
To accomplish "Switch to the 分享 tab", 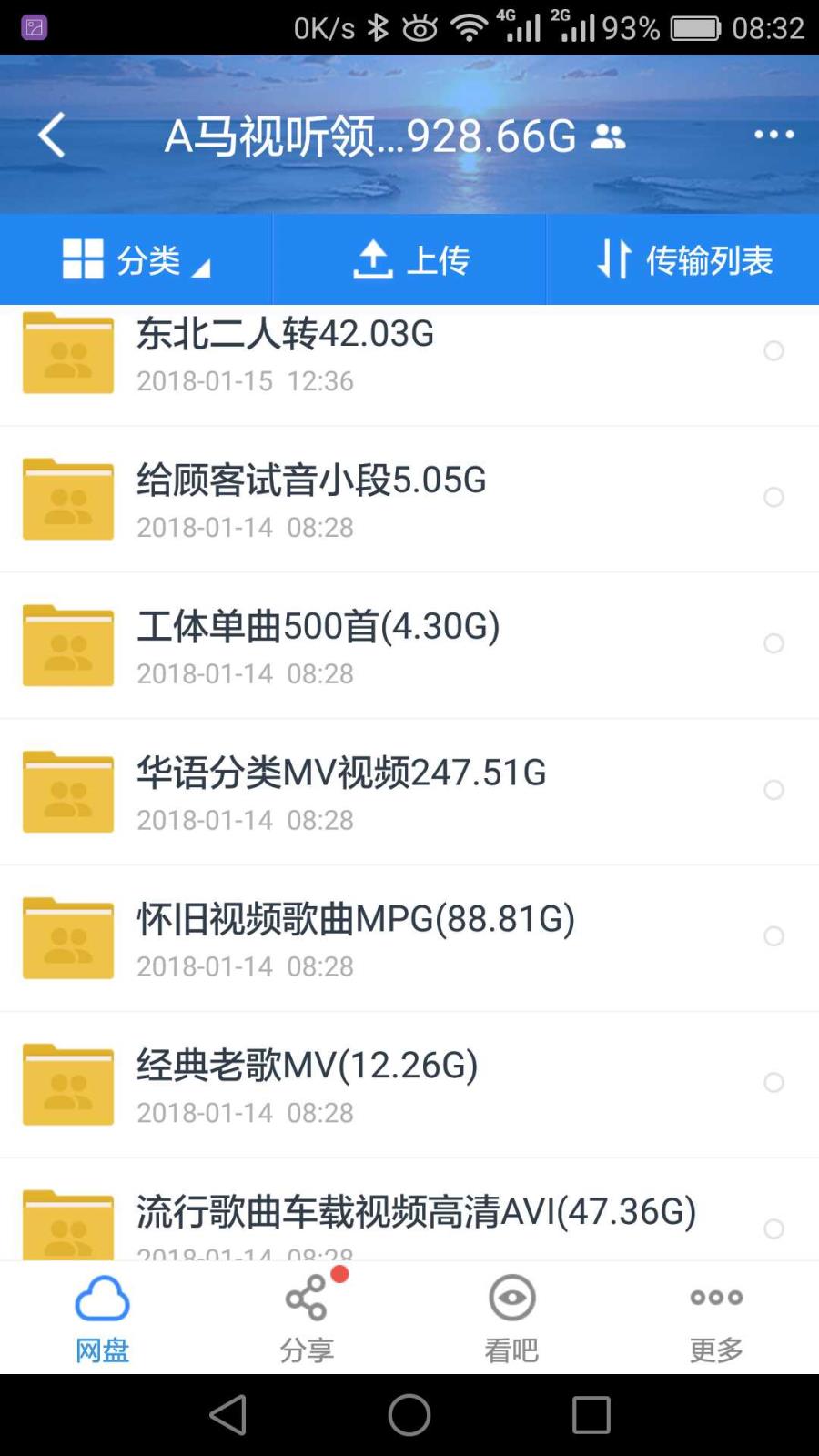I will [307, 1318].
